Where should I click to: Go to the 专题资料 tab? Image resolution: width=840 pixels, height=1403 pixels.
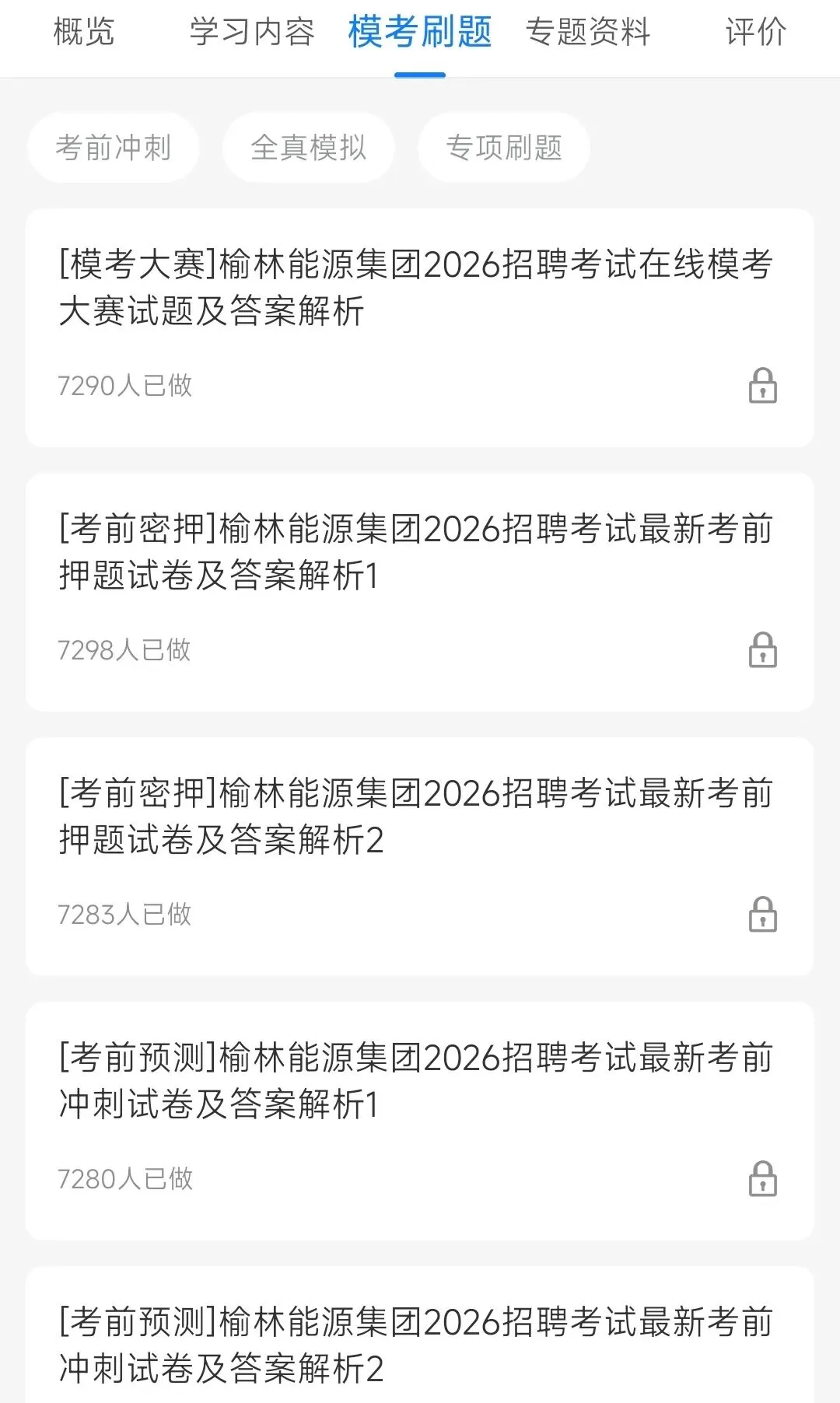tap(588, 32)
